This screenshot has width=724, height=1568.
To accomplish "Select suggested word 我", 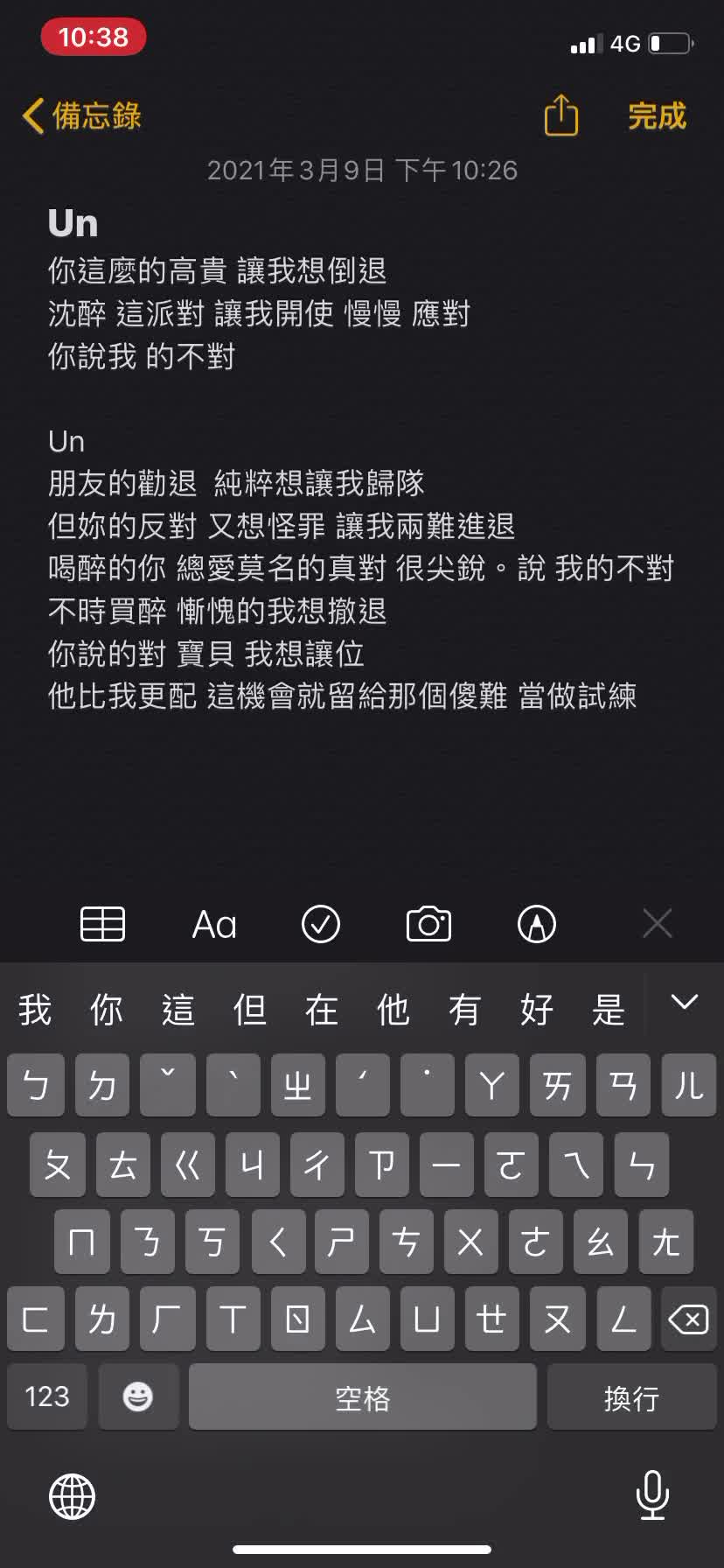I will click(35, 1010).
